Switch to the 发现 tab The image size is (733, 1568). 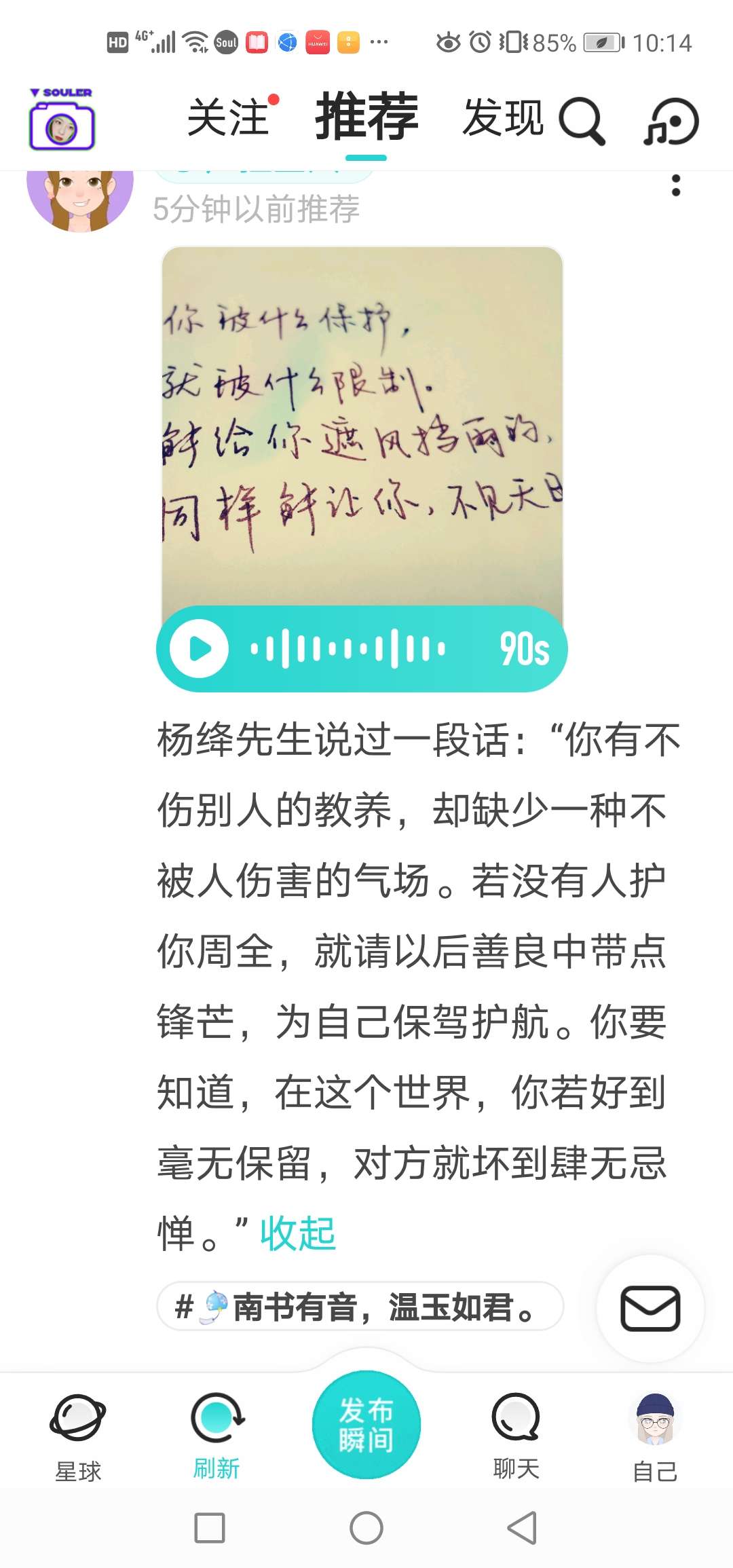click(x=503, y=118)
